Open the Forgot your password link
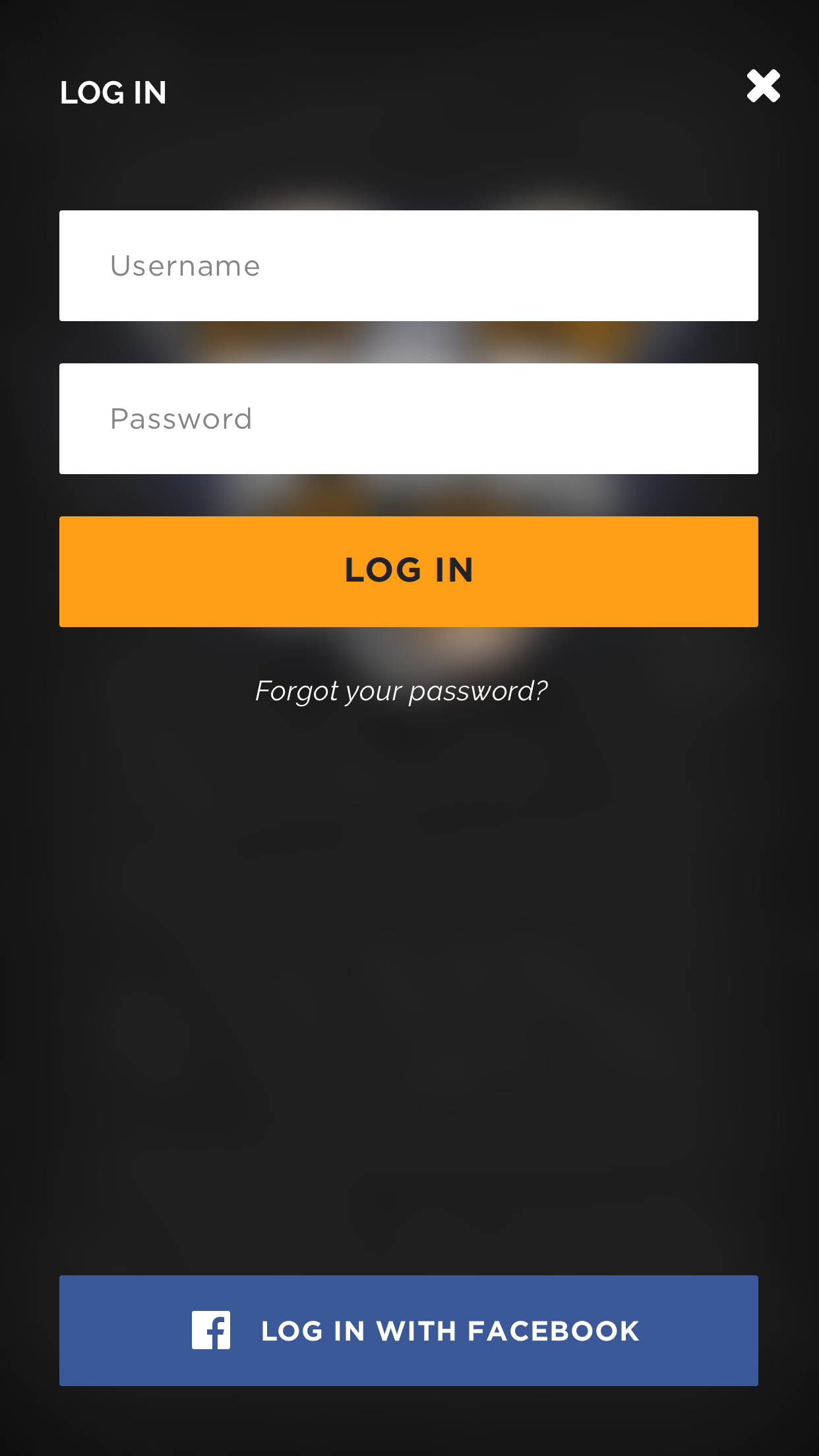The height and width of the screenshot is (1456, 819). click(x=402, y=692)
